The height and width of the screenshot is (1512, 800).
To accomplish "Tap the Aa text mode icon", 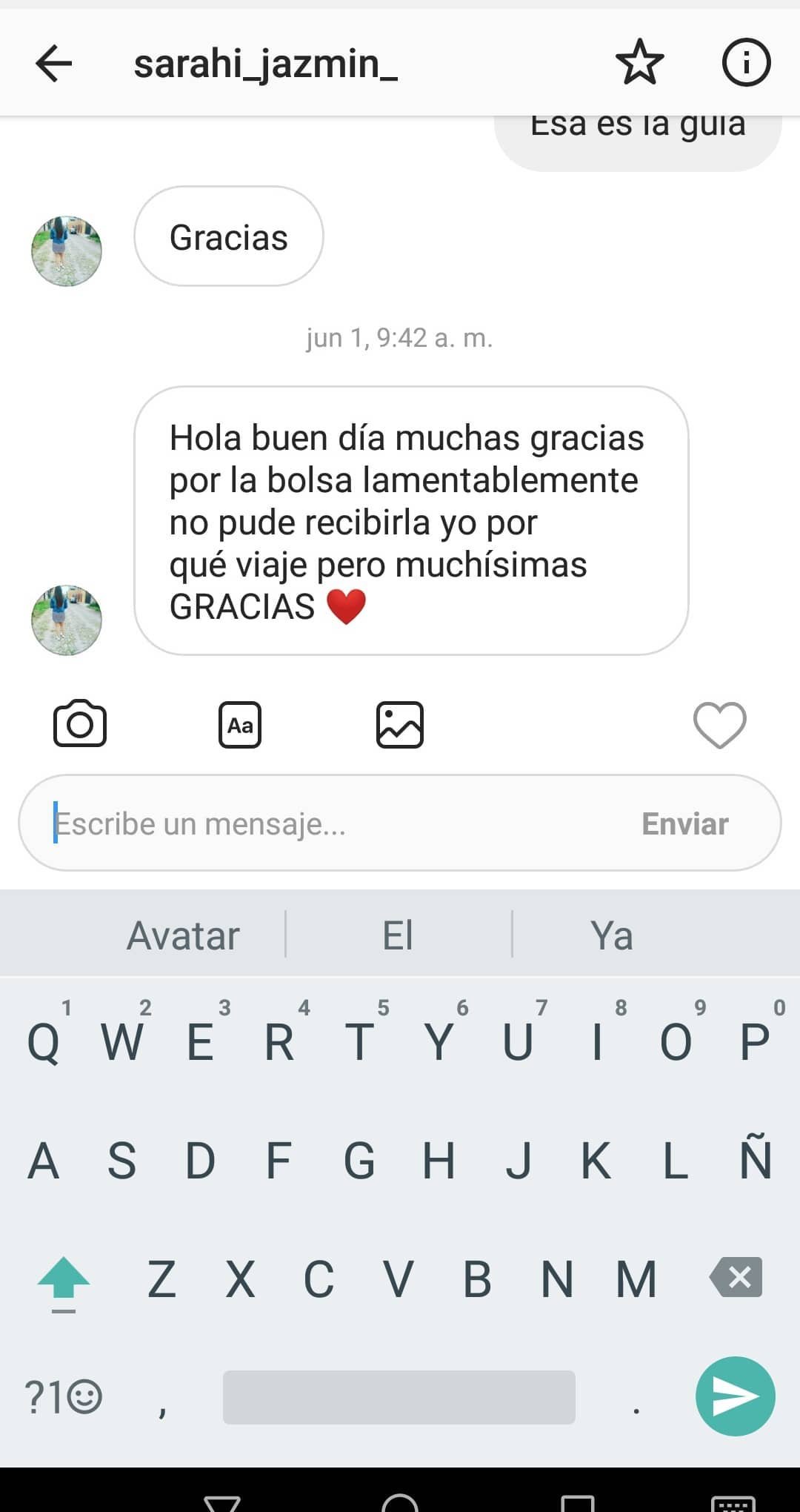I will pyautogui.click(x=240, y=725).
